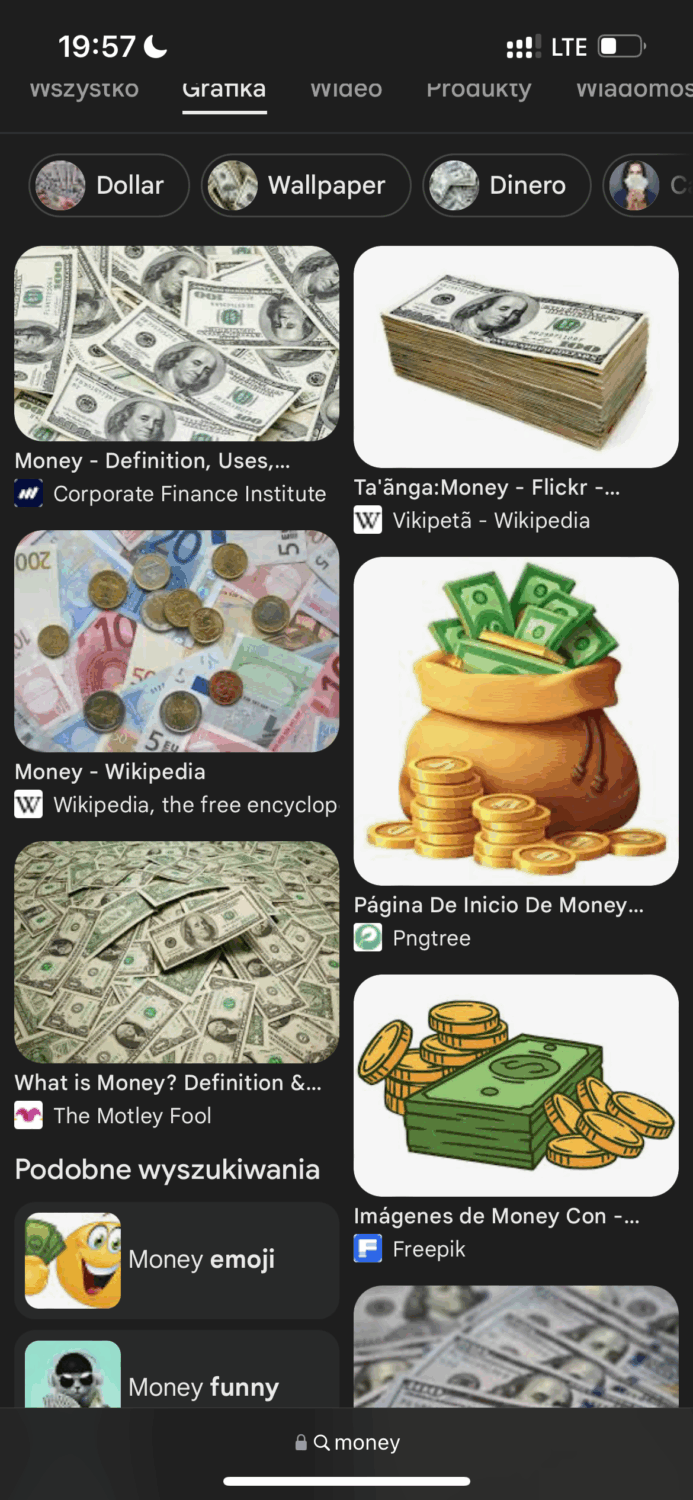Image resolution: width=693 pixels, height=1500 pixels.
Task: Open the Pngtree money bag image
Action: click(x=516, y=721)
